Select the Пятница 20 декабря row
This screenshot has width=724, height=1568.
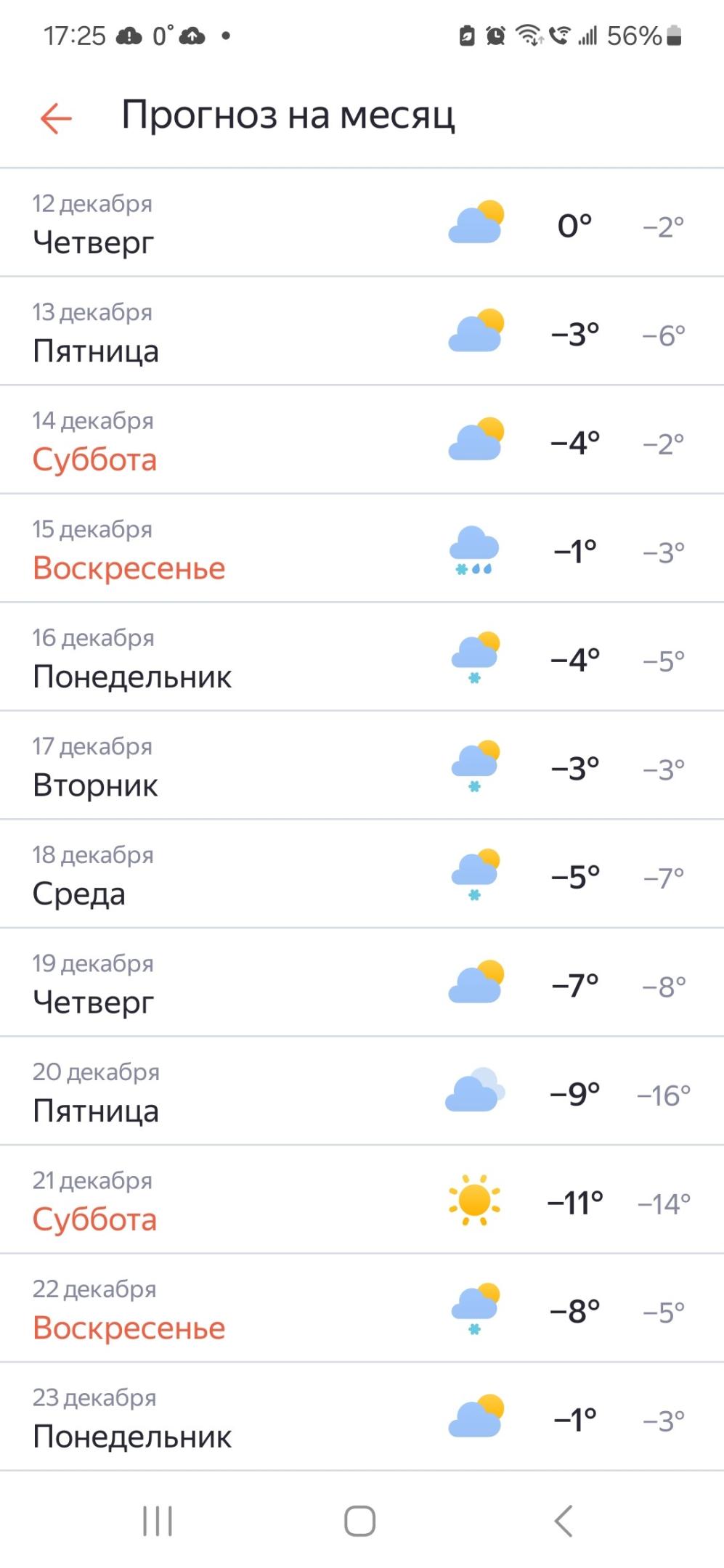(362, 1092)
